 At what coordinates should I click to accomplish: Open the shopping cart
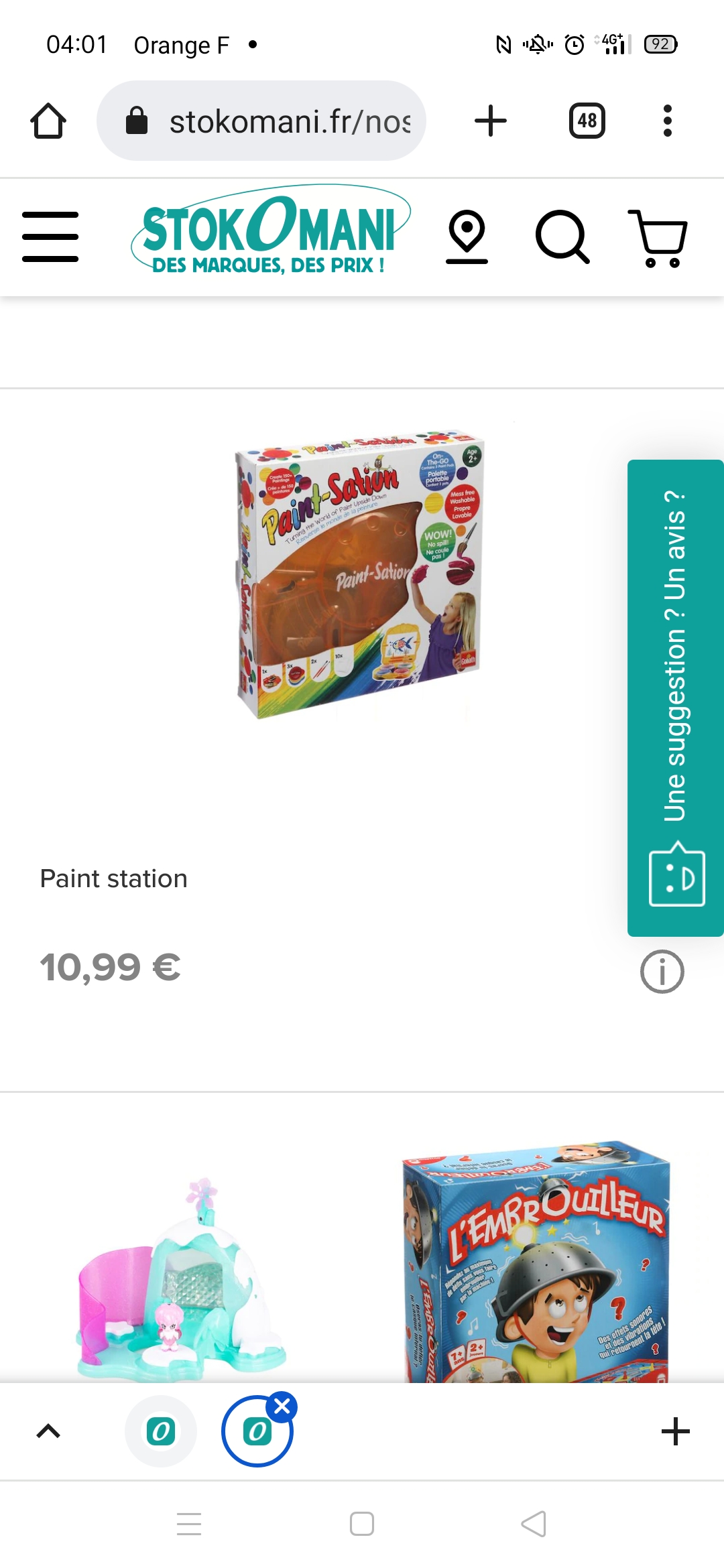pos(658,238)
